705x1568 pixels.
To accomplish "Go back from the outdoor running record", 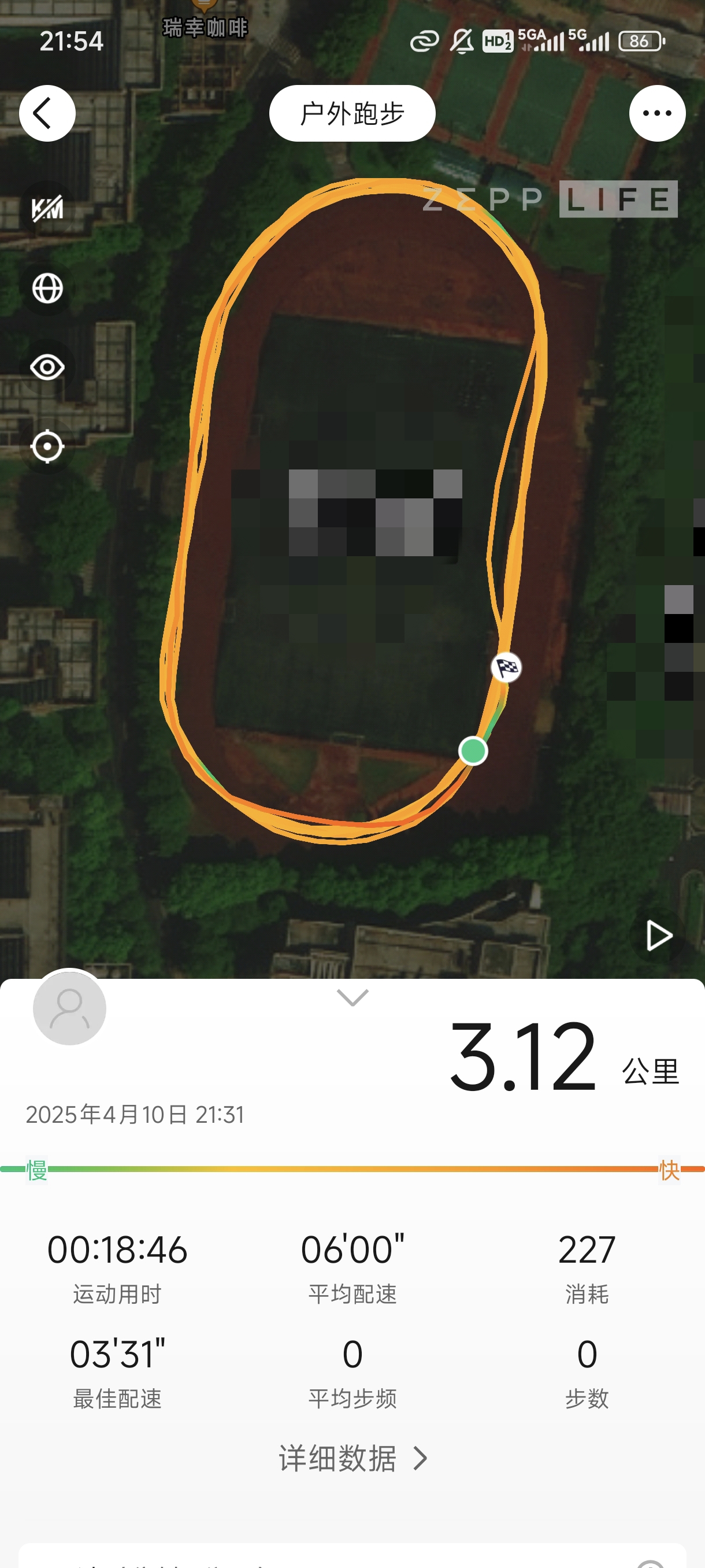I will [47, 113].
